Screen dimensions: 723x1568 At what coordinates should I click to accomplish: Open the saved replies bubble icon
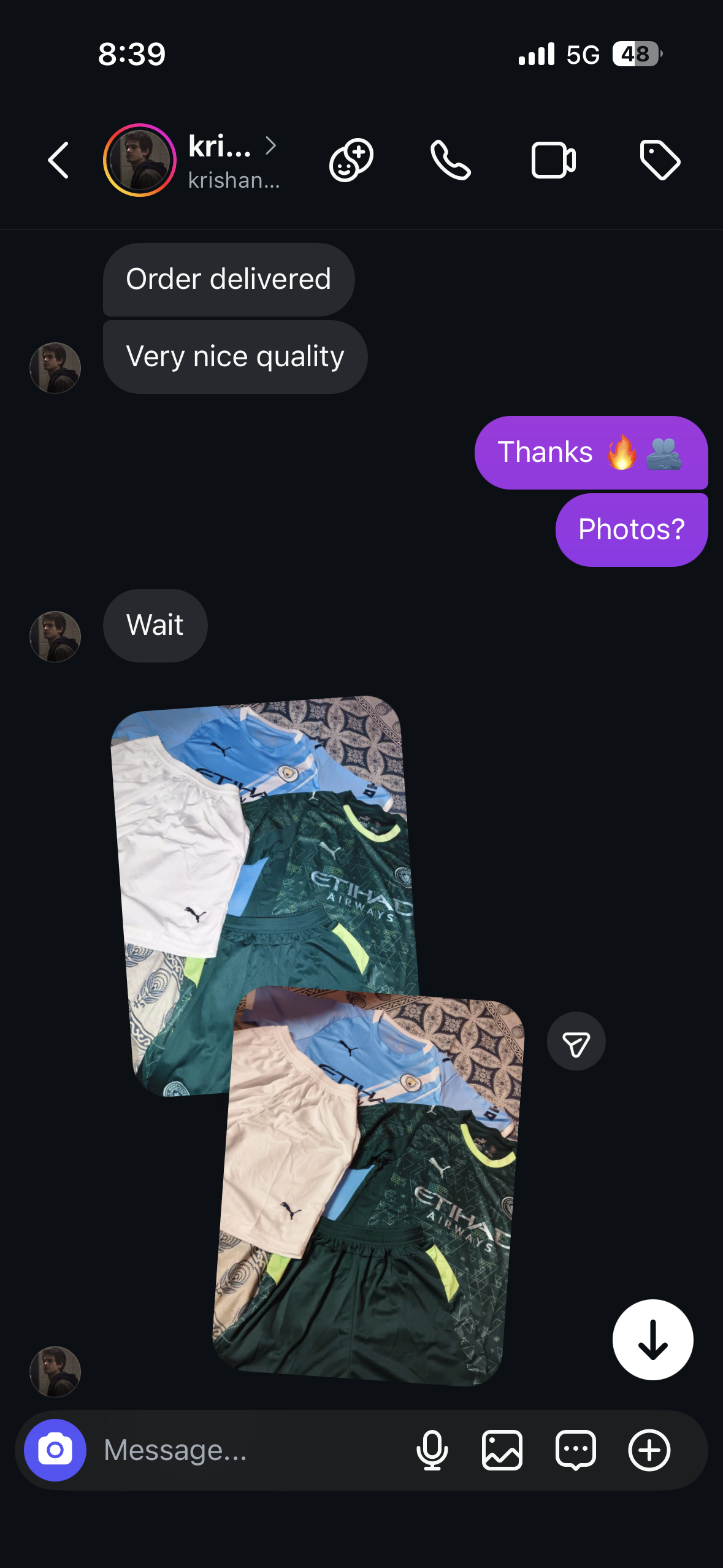(x=575, y=1450)
